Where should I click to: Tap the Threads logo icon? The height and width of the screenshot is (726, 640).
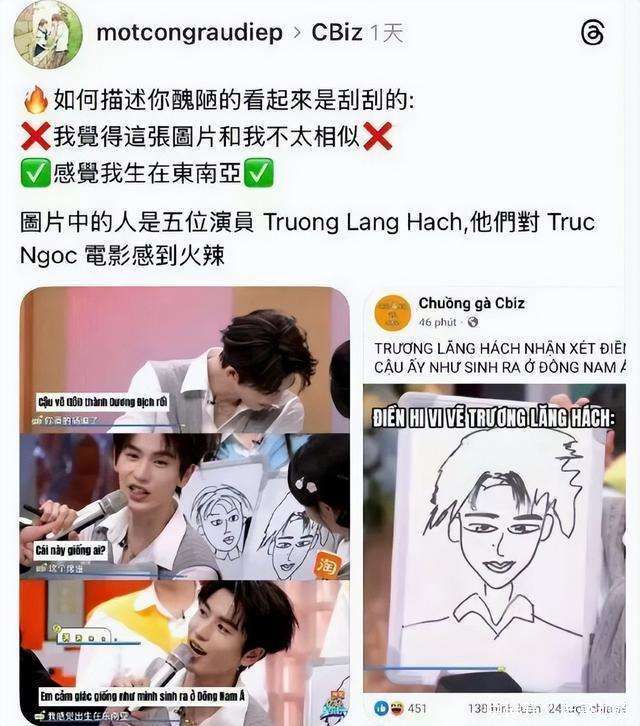coord(592,33)
